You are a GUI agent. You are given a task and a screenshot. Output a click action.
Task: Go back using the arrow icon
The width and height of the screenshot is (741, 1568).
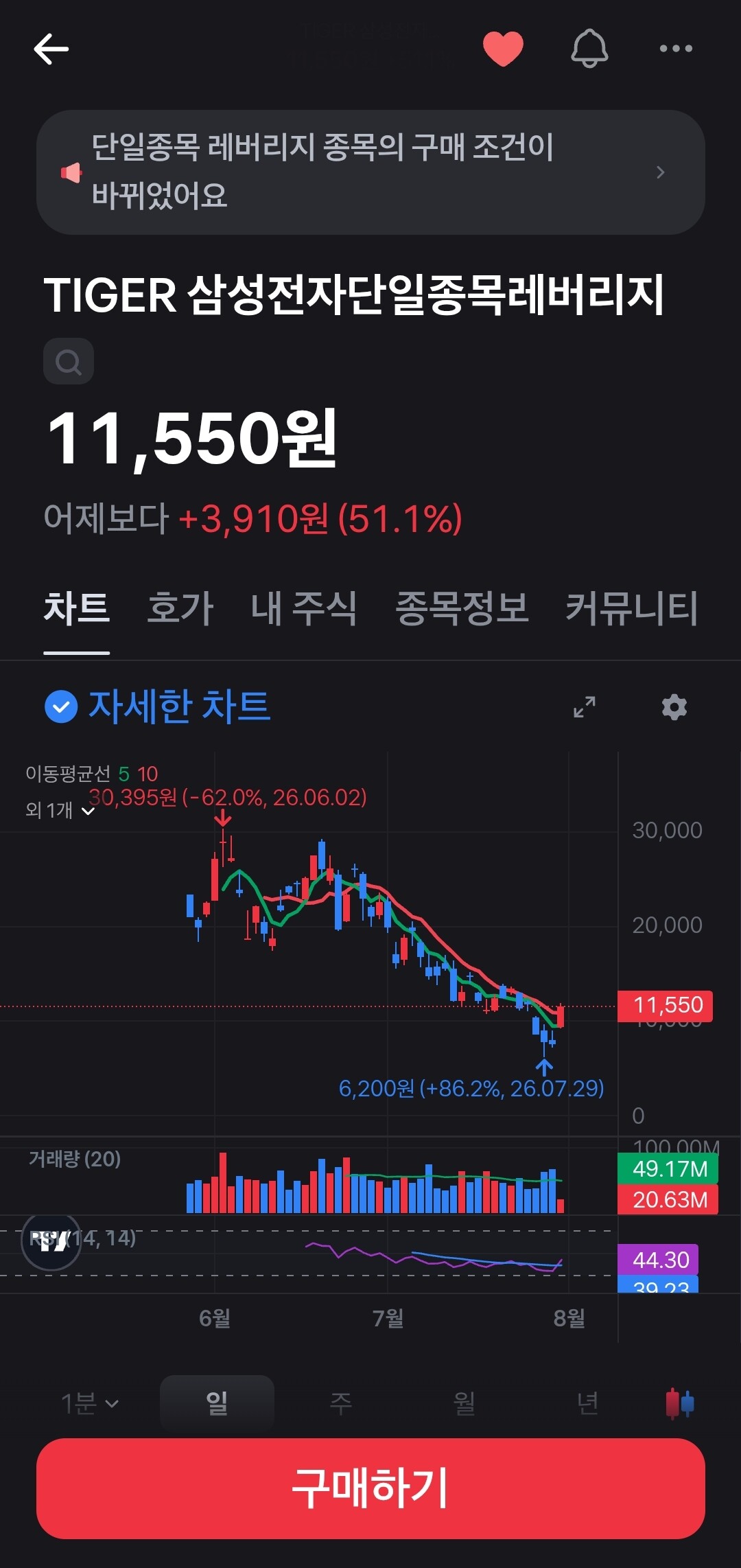[x=51, y=49]
